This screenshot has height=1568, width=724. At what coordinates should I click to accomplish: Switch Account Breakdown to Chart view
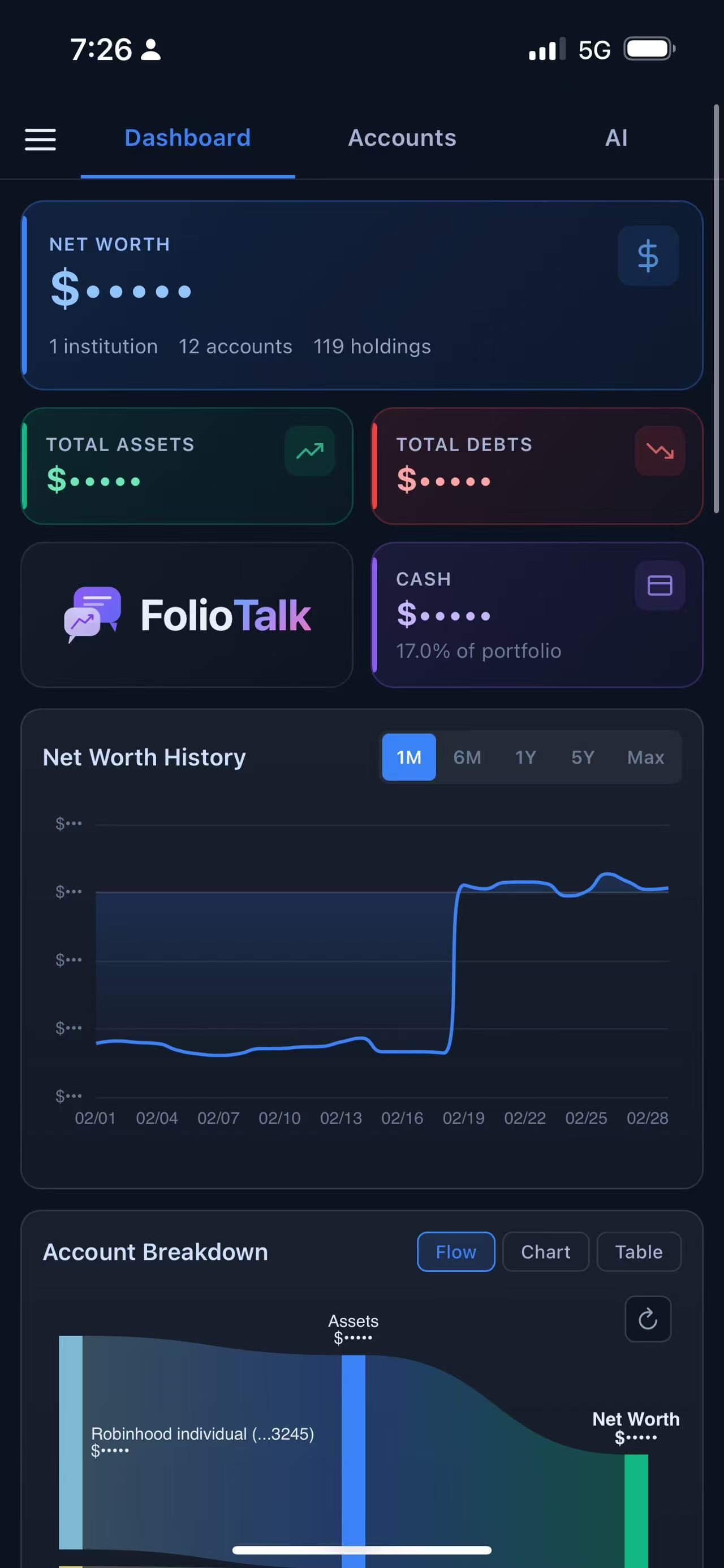click(545, 1252)
